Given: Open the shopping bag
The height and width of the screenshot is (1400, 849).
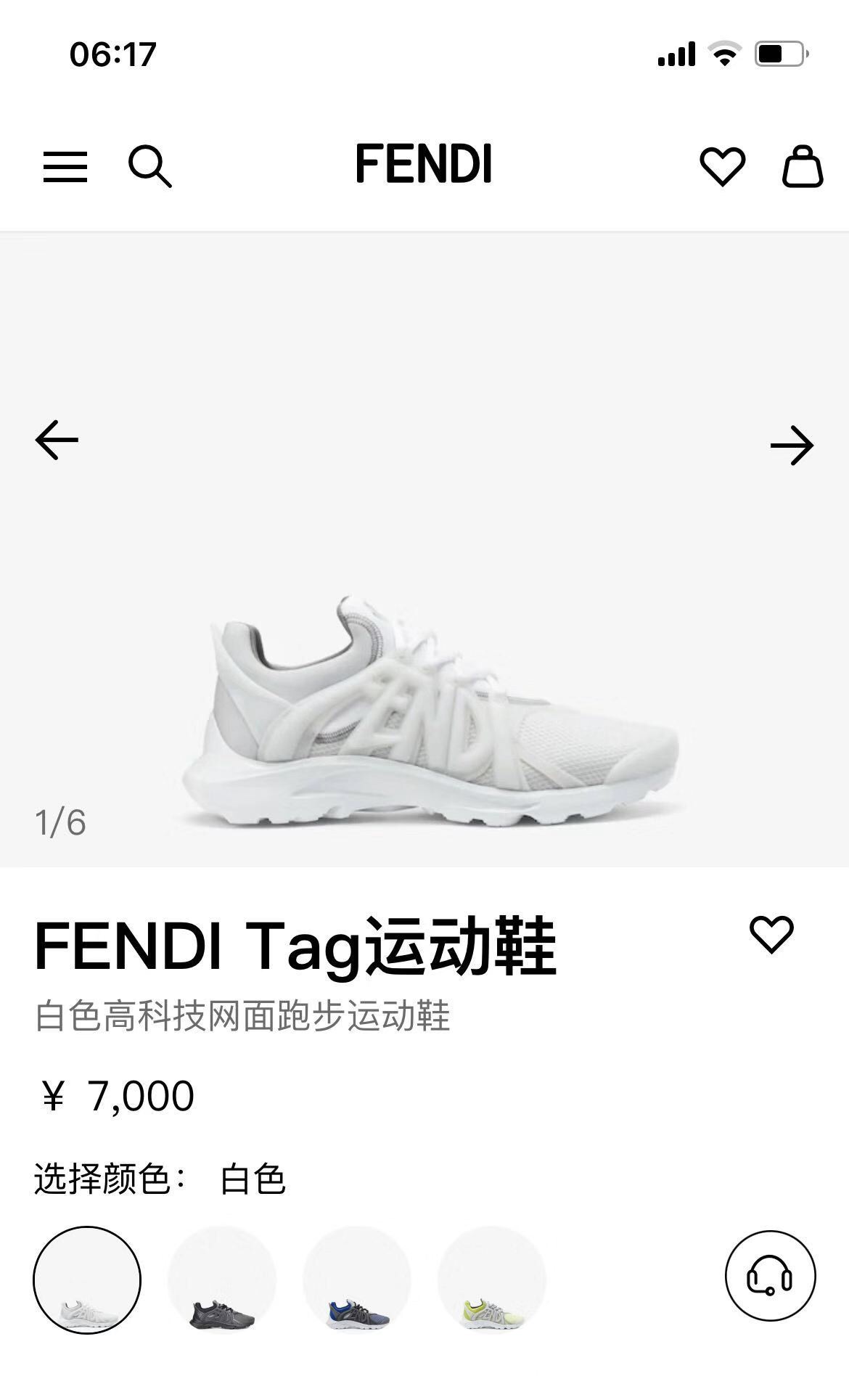Looking at the screenshot, I should 803,166.
